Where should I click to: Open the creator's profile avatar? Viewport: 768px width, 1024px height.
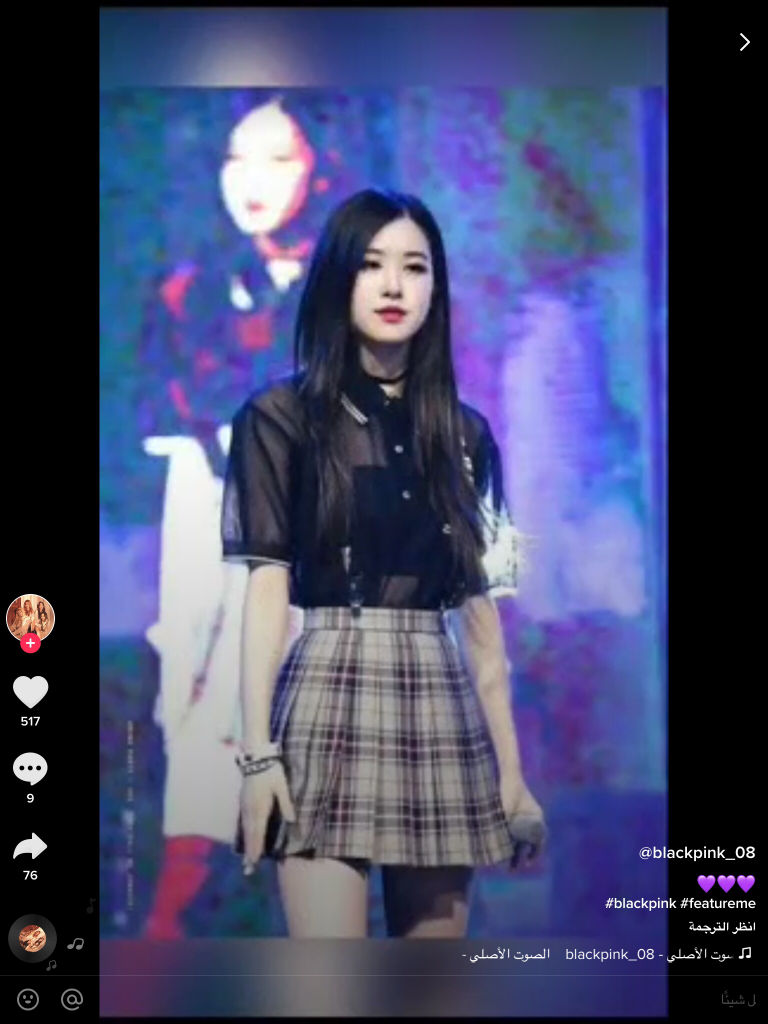click(30, 617)
